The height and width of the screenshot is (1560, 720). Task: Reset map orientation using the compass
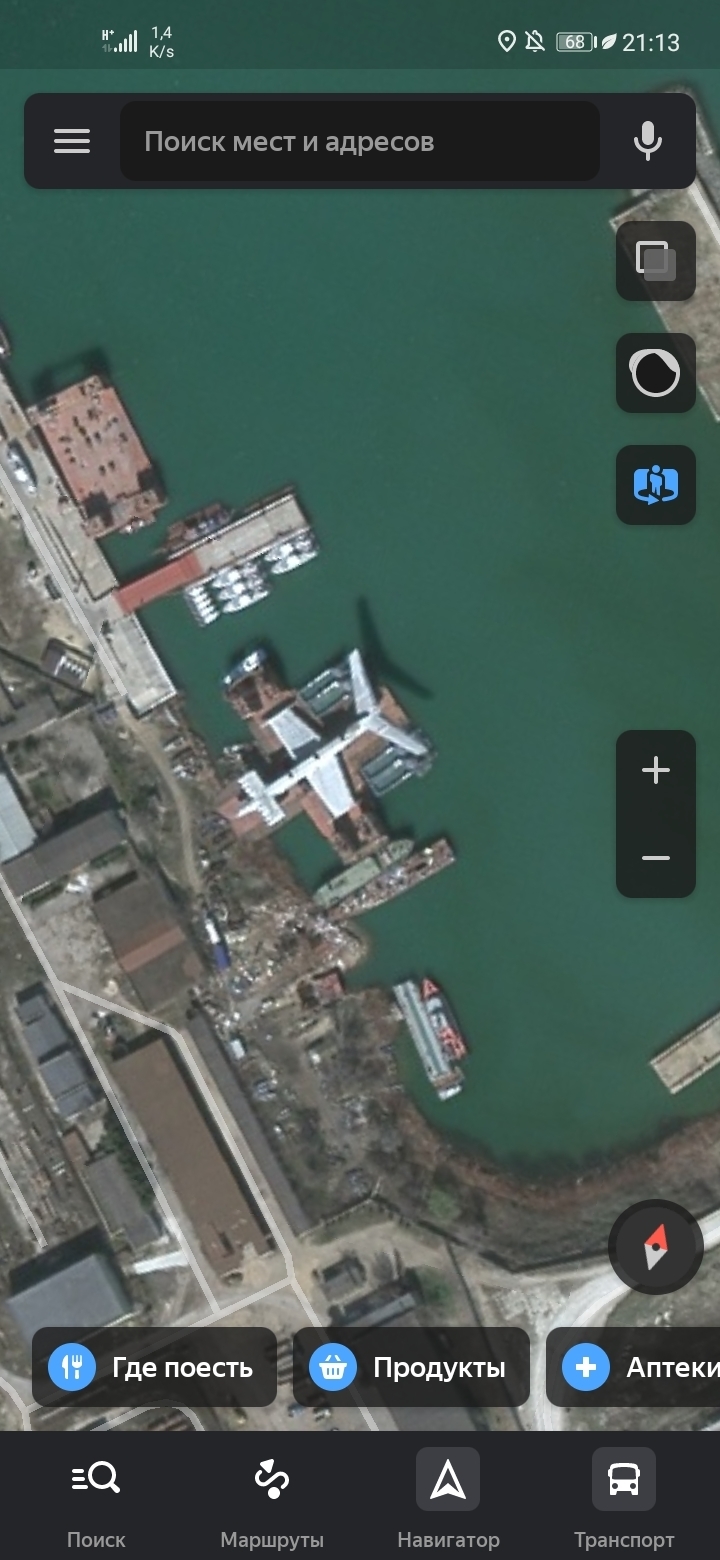[656, 1246]
